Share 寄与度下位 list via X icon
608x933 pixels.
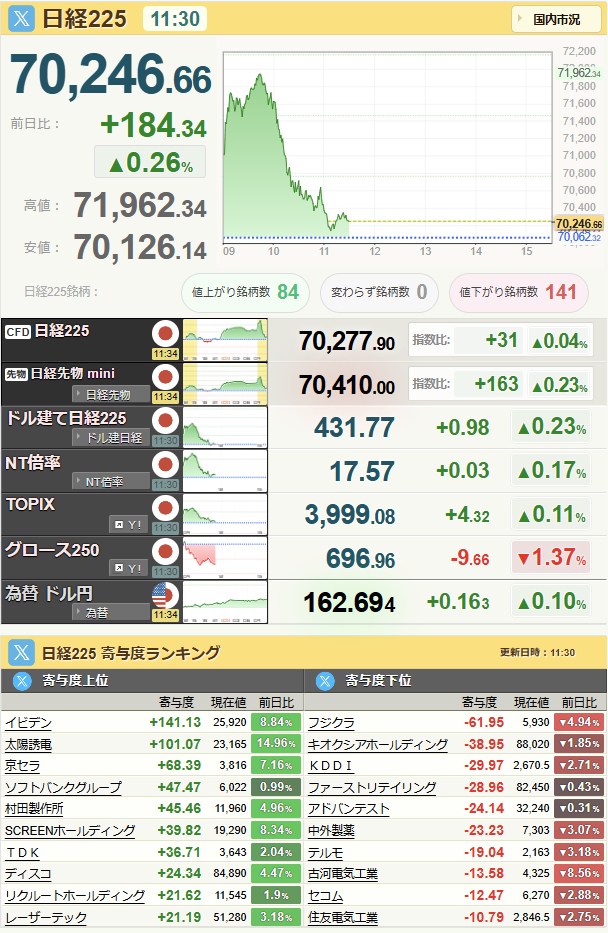(325, 681)
